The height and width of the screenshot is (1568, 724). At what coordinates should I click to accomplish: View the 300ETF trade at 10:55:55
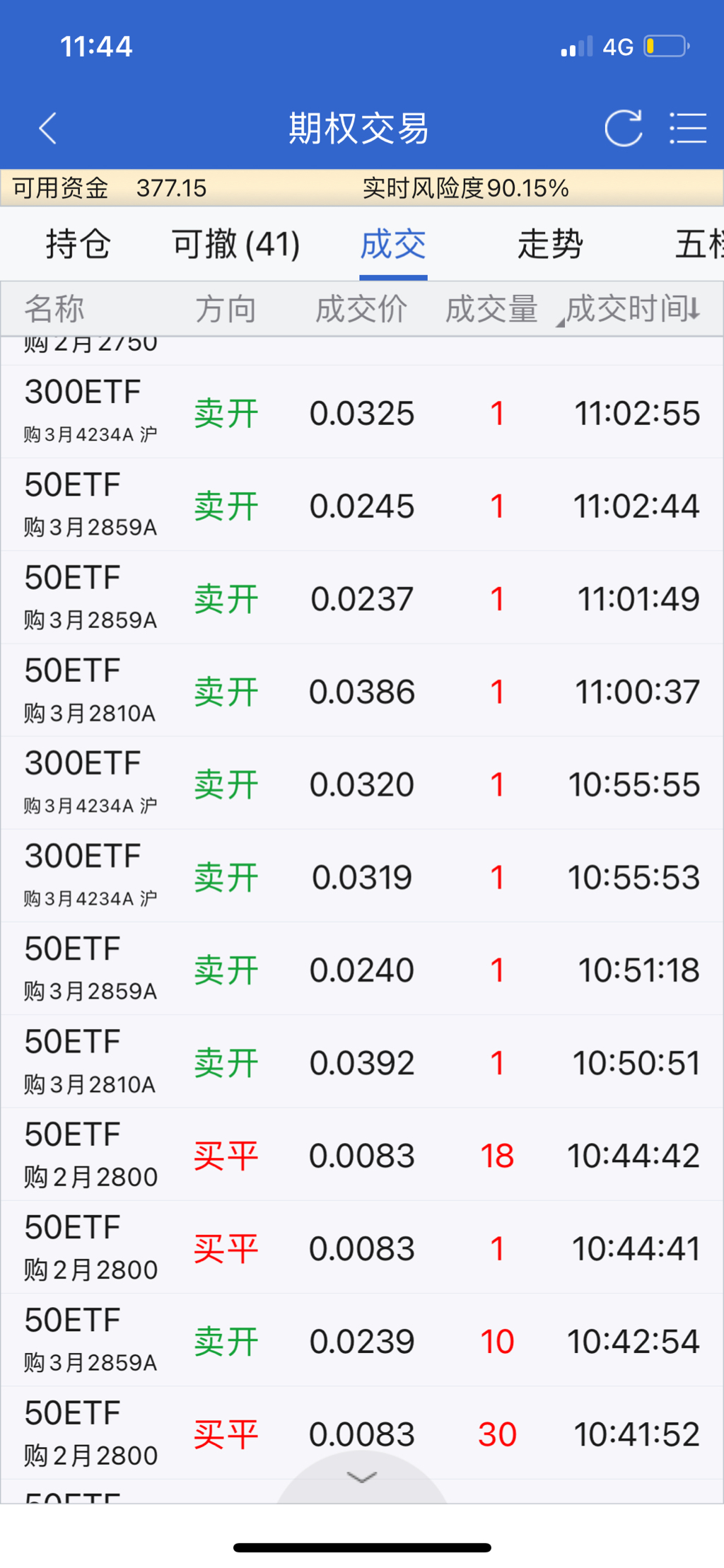coord(362,783)
